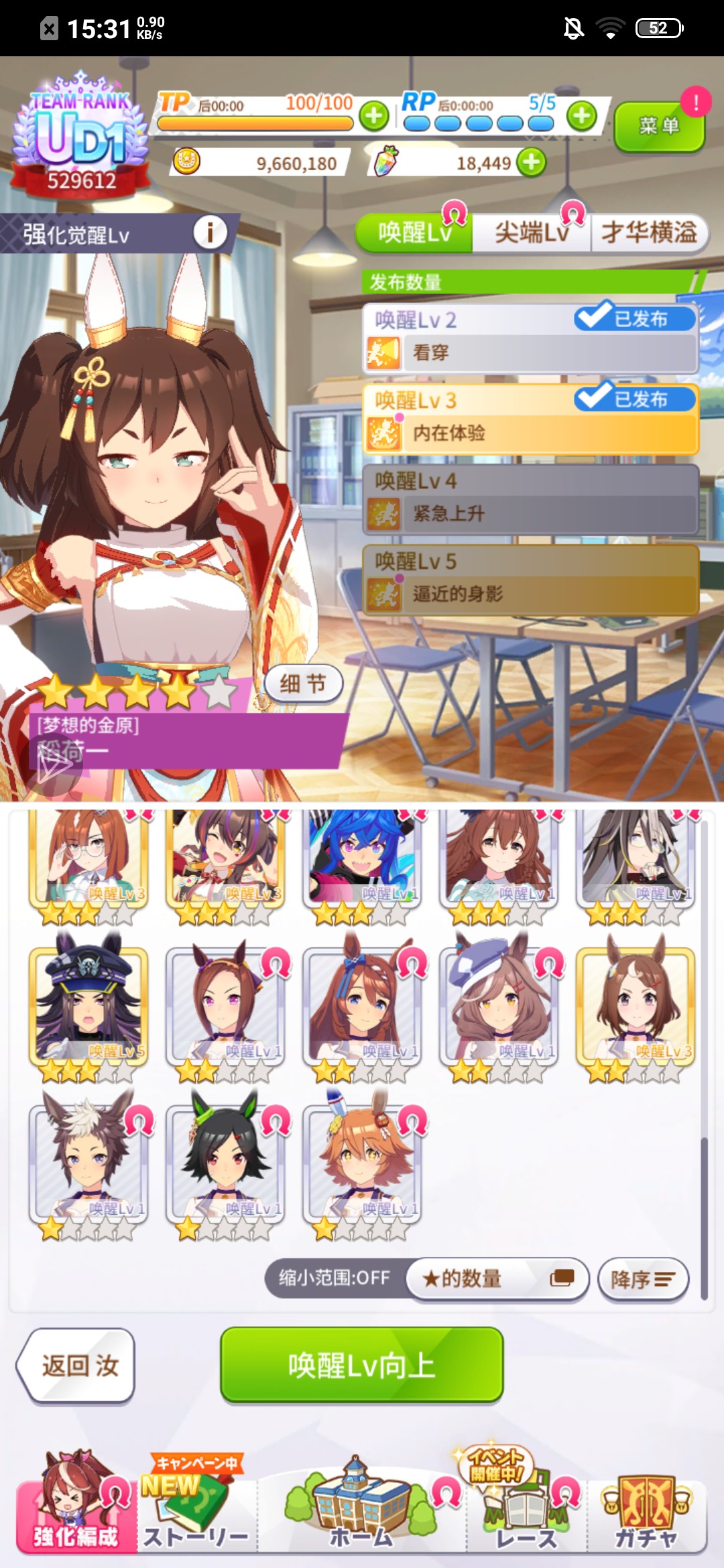724x1568 pixels.
Task: Open the ガチャ tab
Action: (x=646, y=1516)
